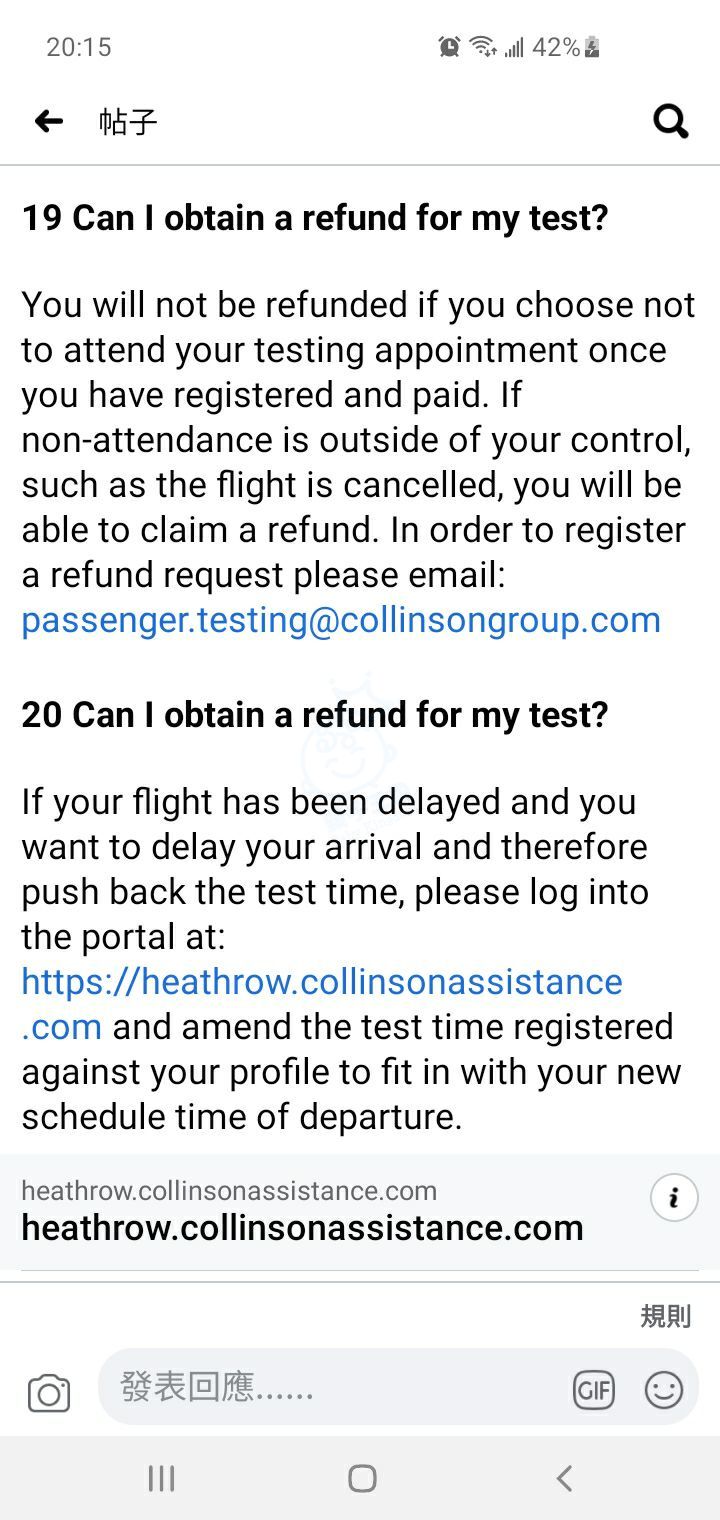Go back from the post screen
The height and width of the screenshot is (1520, 720).
tap(48, 122)
